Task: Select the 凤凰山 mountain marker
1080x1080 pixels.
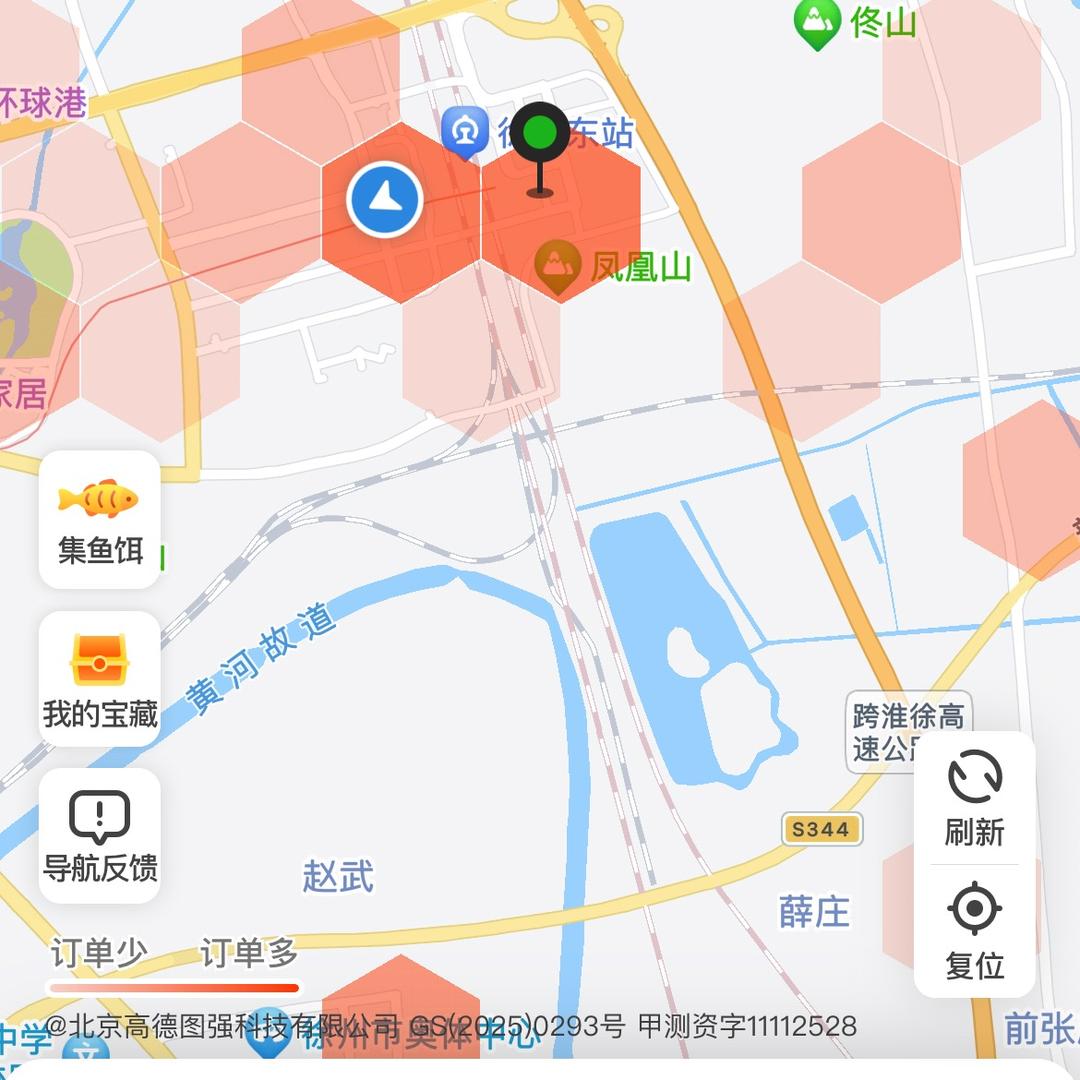Action: [x=557, y=266]
